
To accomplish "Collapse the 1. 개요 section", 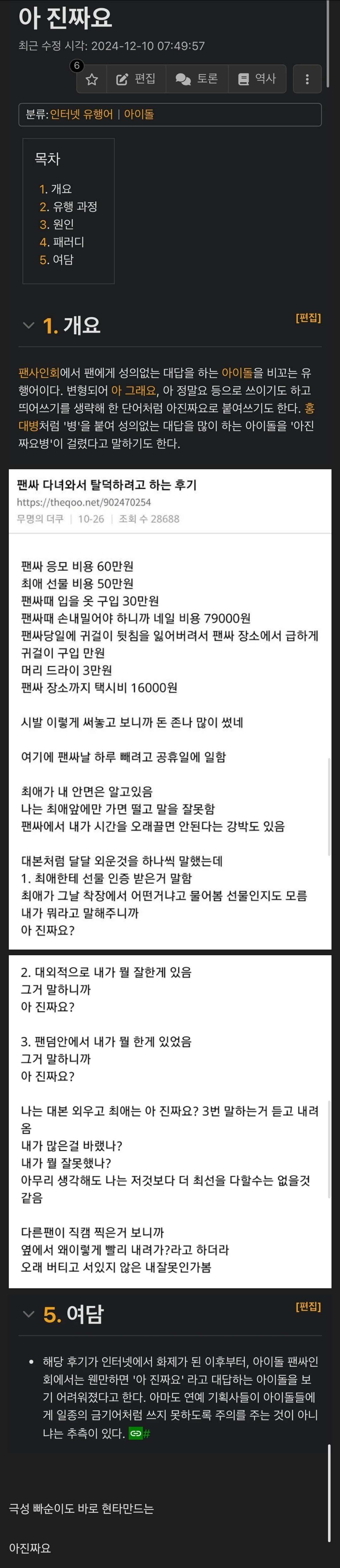I will click(28, 325).
